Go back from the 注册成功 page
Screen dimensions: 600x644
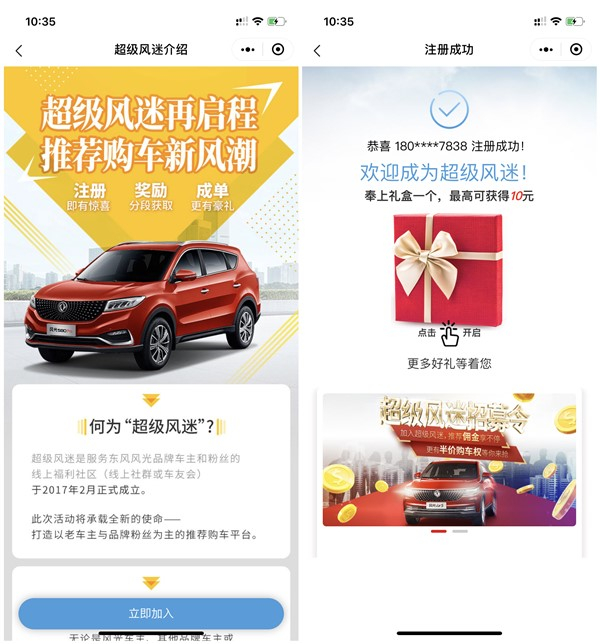click(317, 50)
